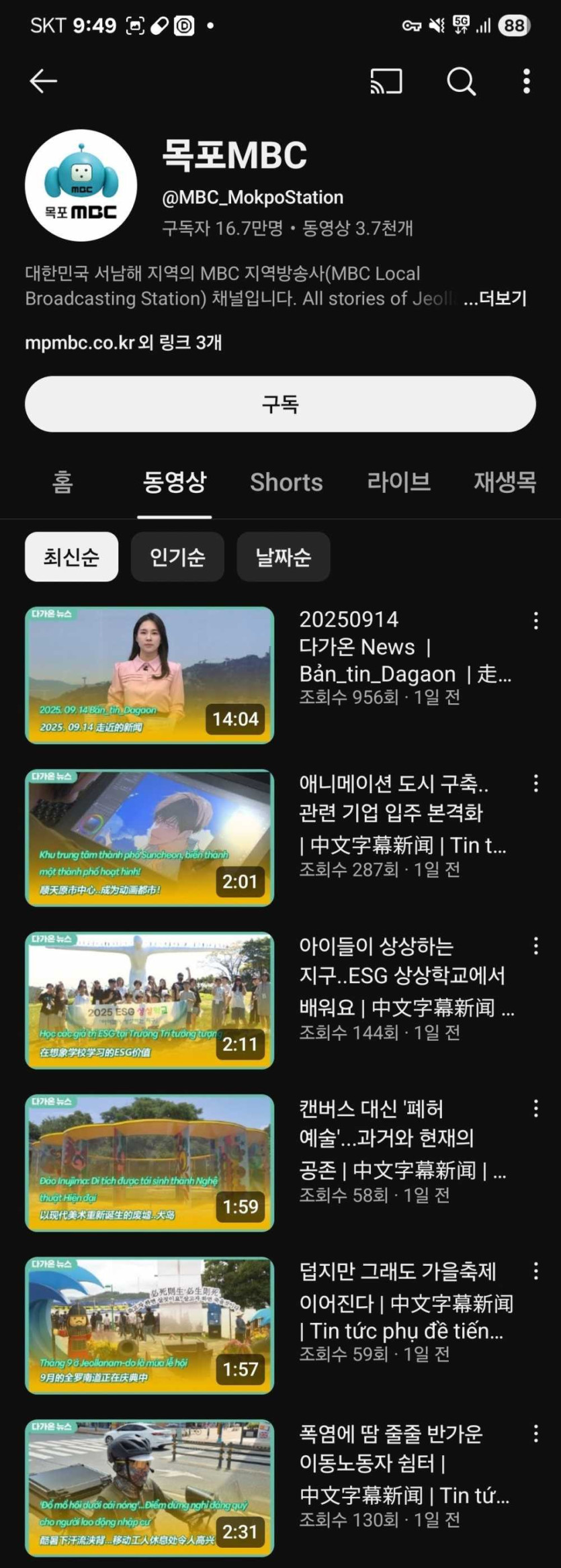Play the 20250914 다가온 News video
The height and width of the screenshot is (1568, 561).
[149, 675]
